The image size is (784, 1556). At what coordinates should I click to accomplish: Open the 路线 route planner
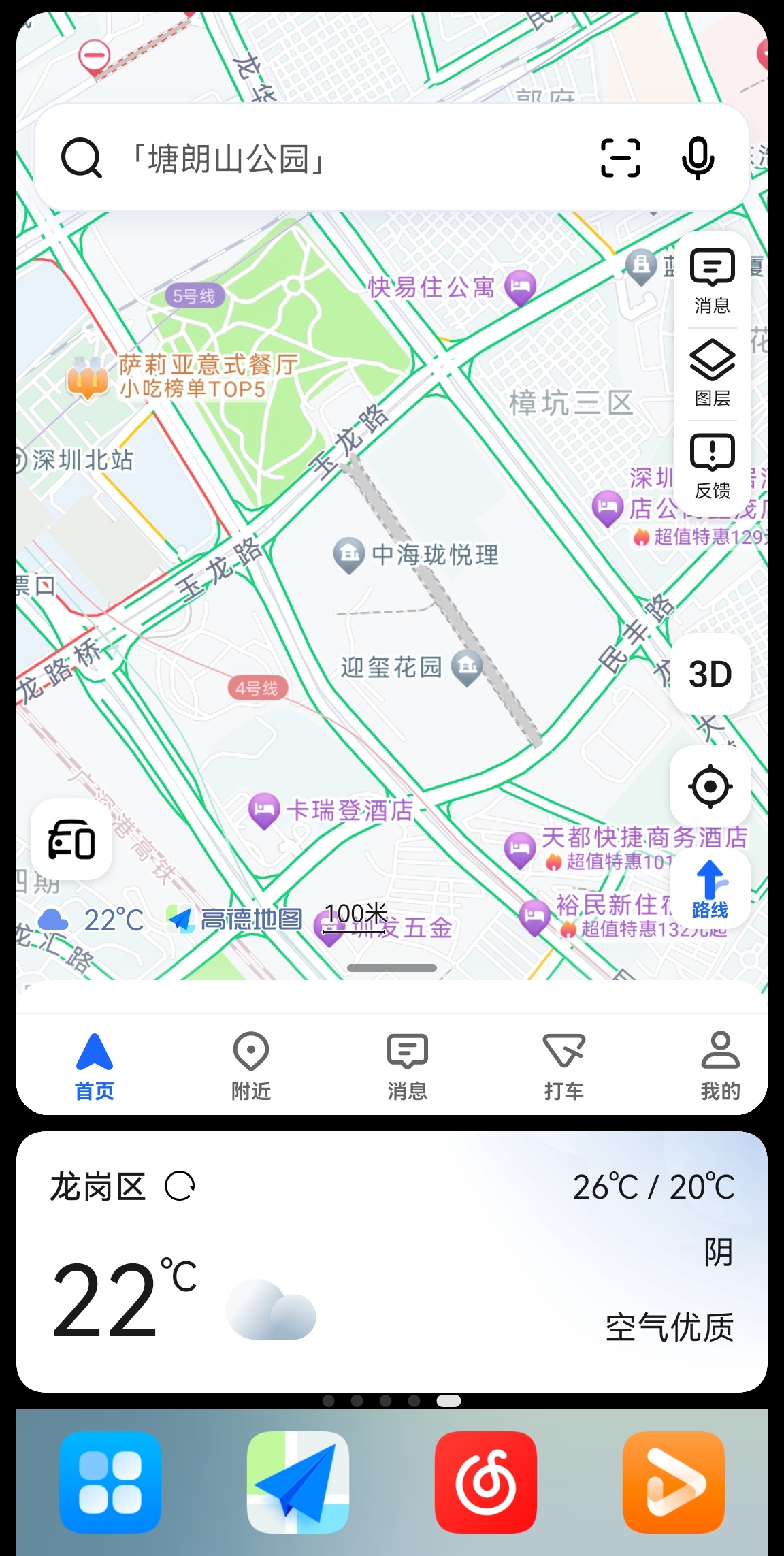tap(710, 889)
